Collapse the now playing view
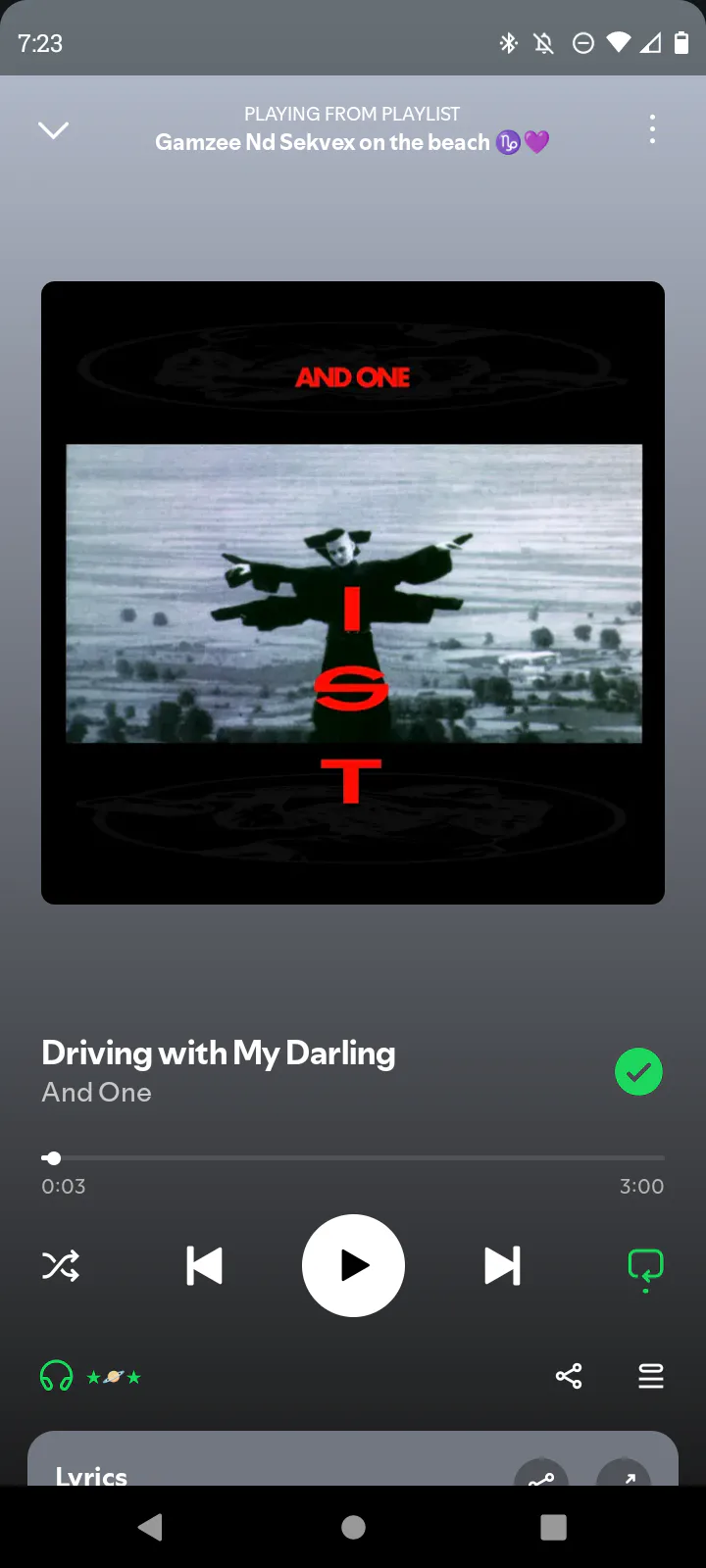 [53, 130]
